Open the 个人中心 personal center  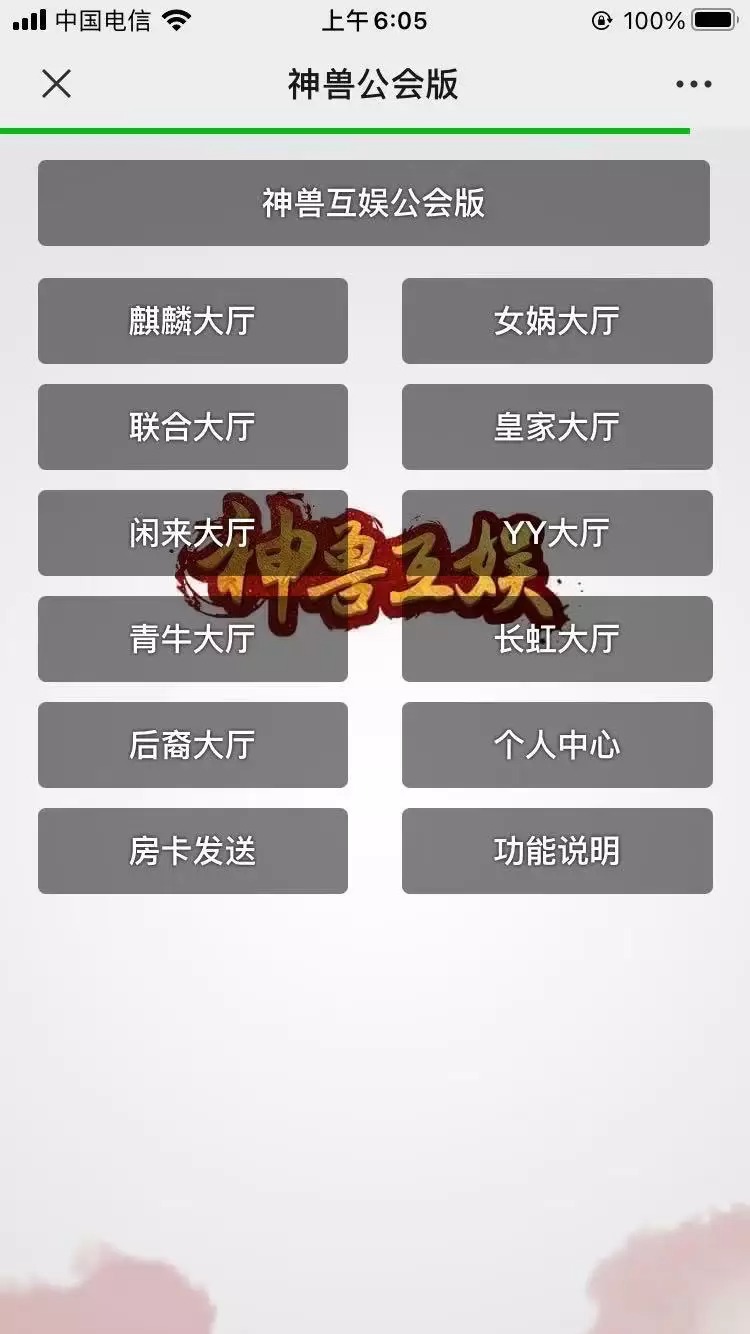click(x=557, y=745)
